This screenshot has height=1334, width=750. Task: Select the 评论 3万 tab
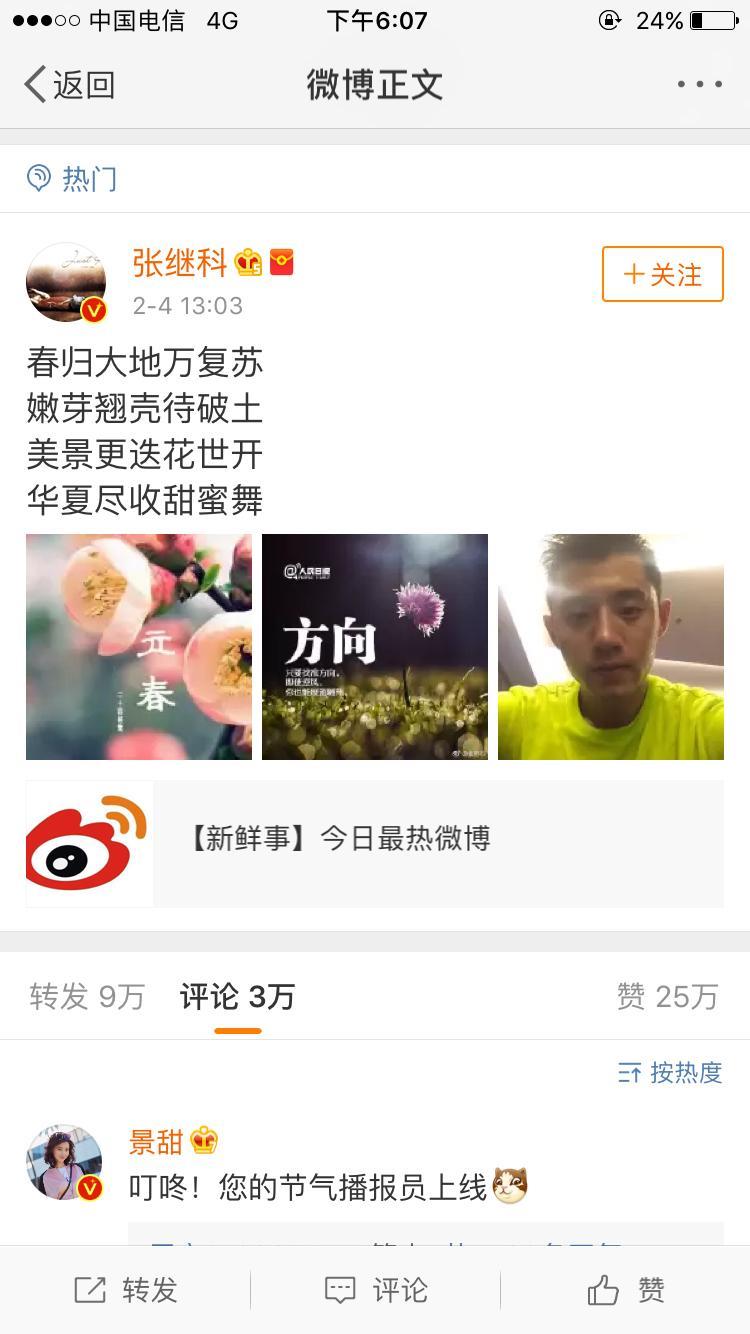(237, 996)
